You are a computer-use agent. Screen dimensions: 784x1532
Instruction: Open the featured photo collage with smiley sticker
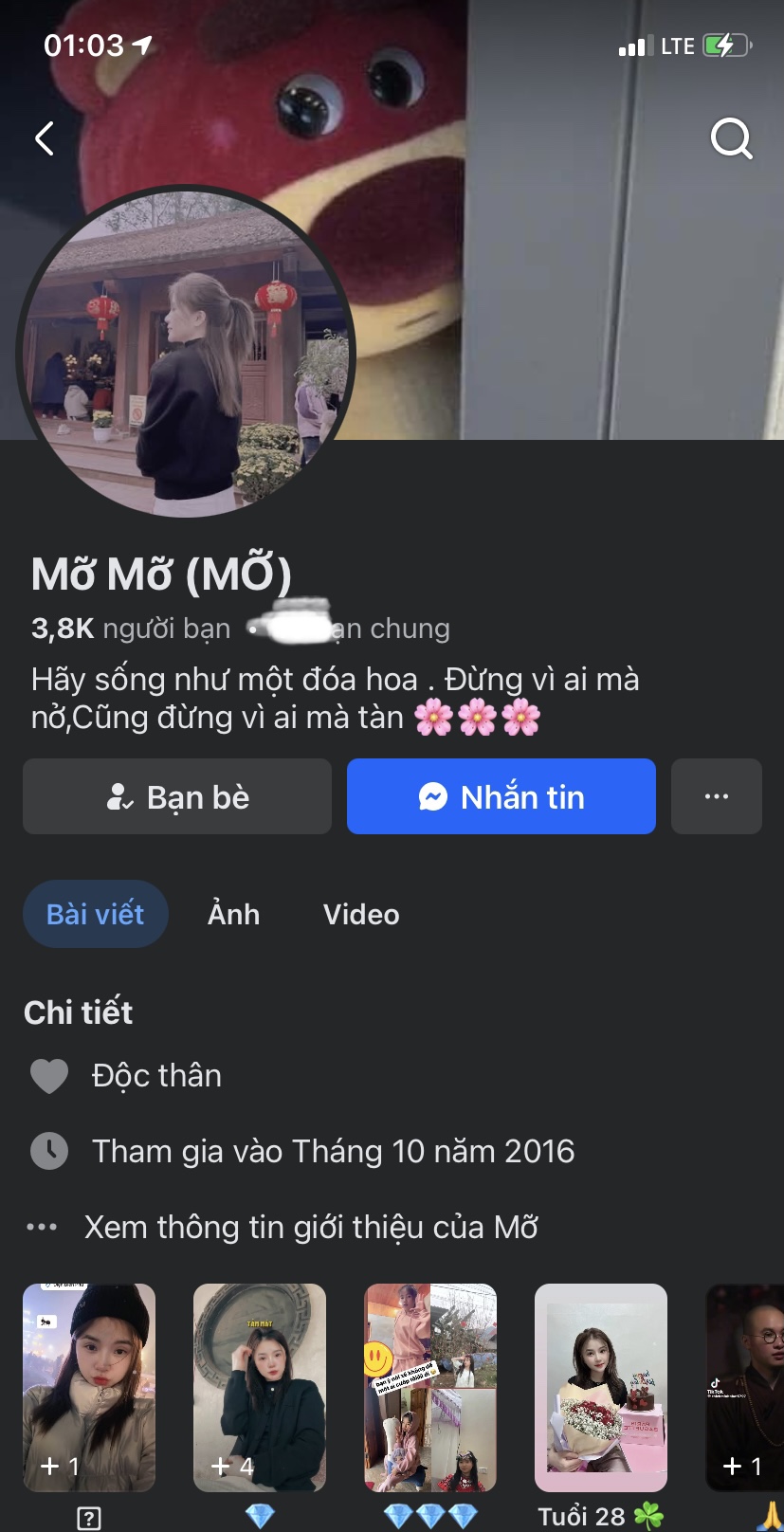click(430, 1388)
